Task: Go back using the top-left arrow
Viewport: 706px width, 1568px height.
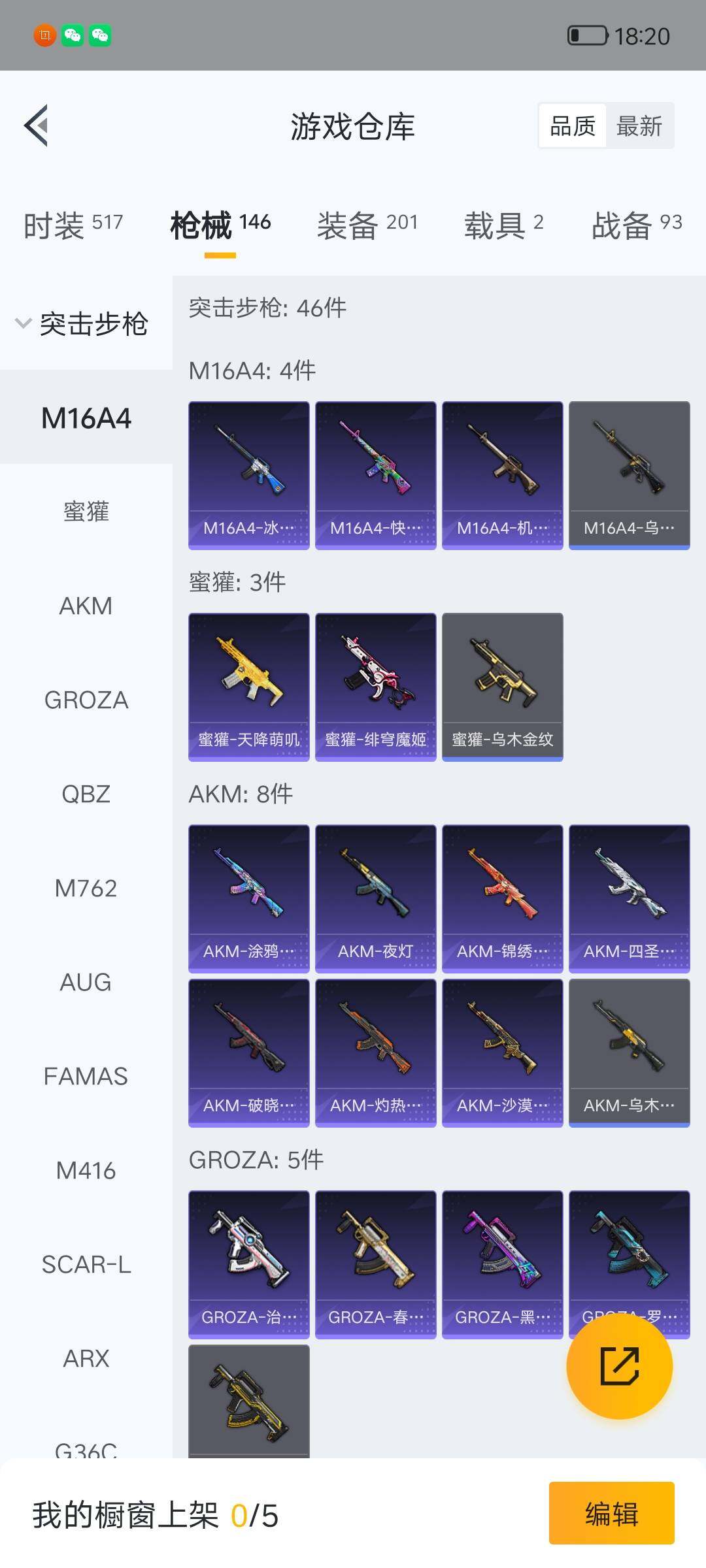Action: (x=37, y=125)
